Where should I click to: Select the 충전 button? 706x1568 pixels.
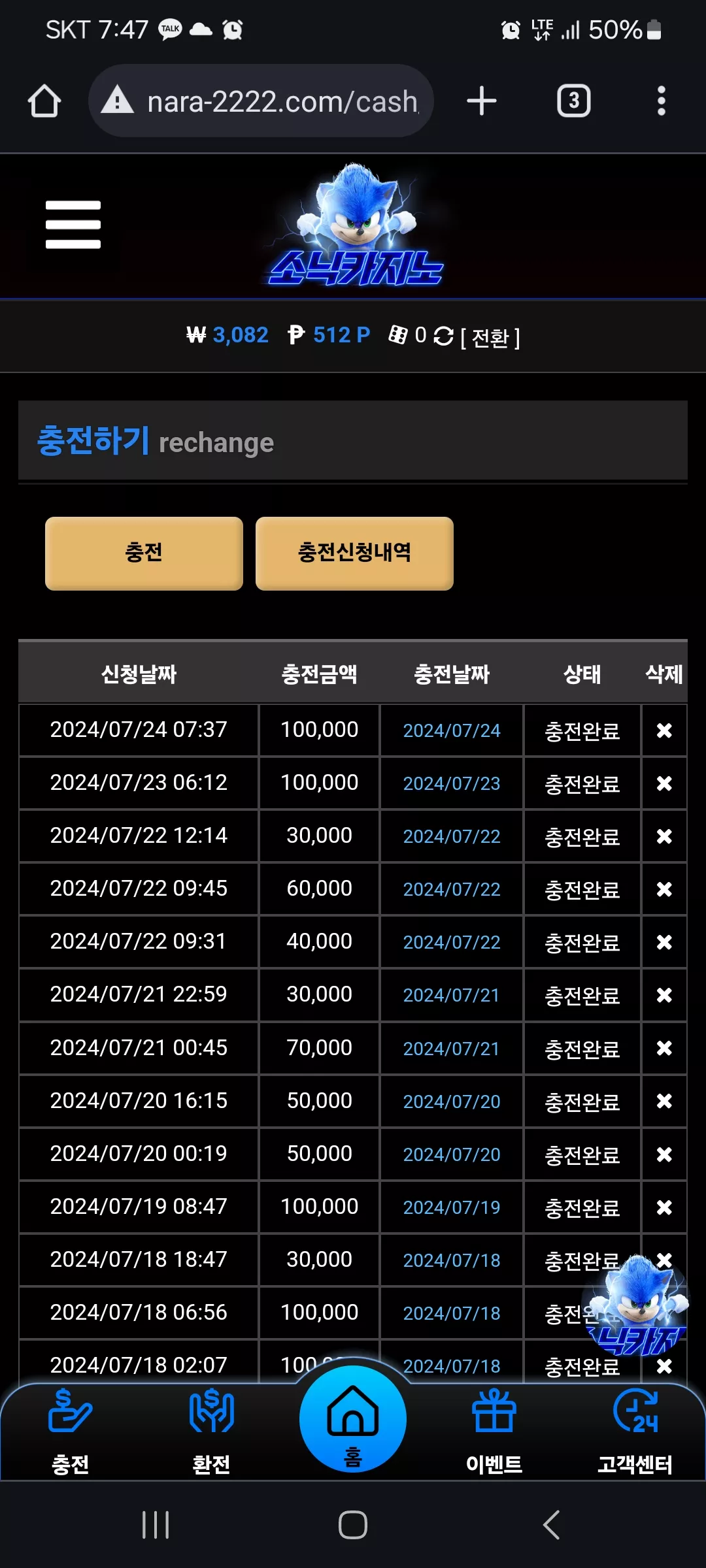click(144, 553)
